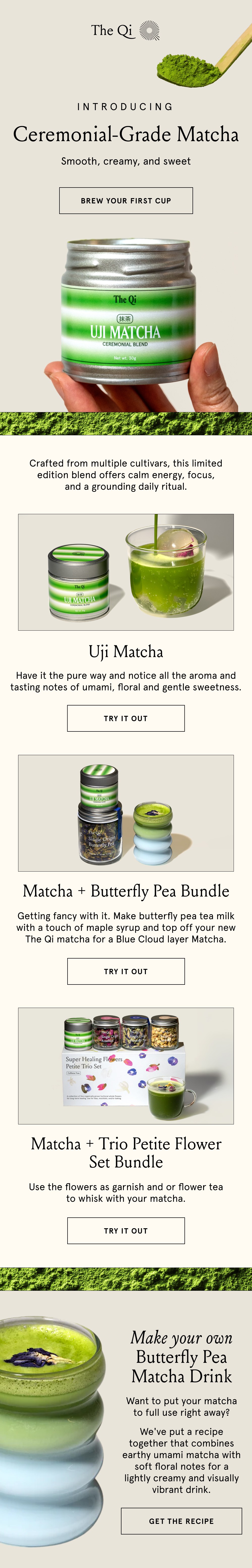Open the Butterfly Pea Bundle product image
Screen dimensions: 252x1568
coord(126,813)
